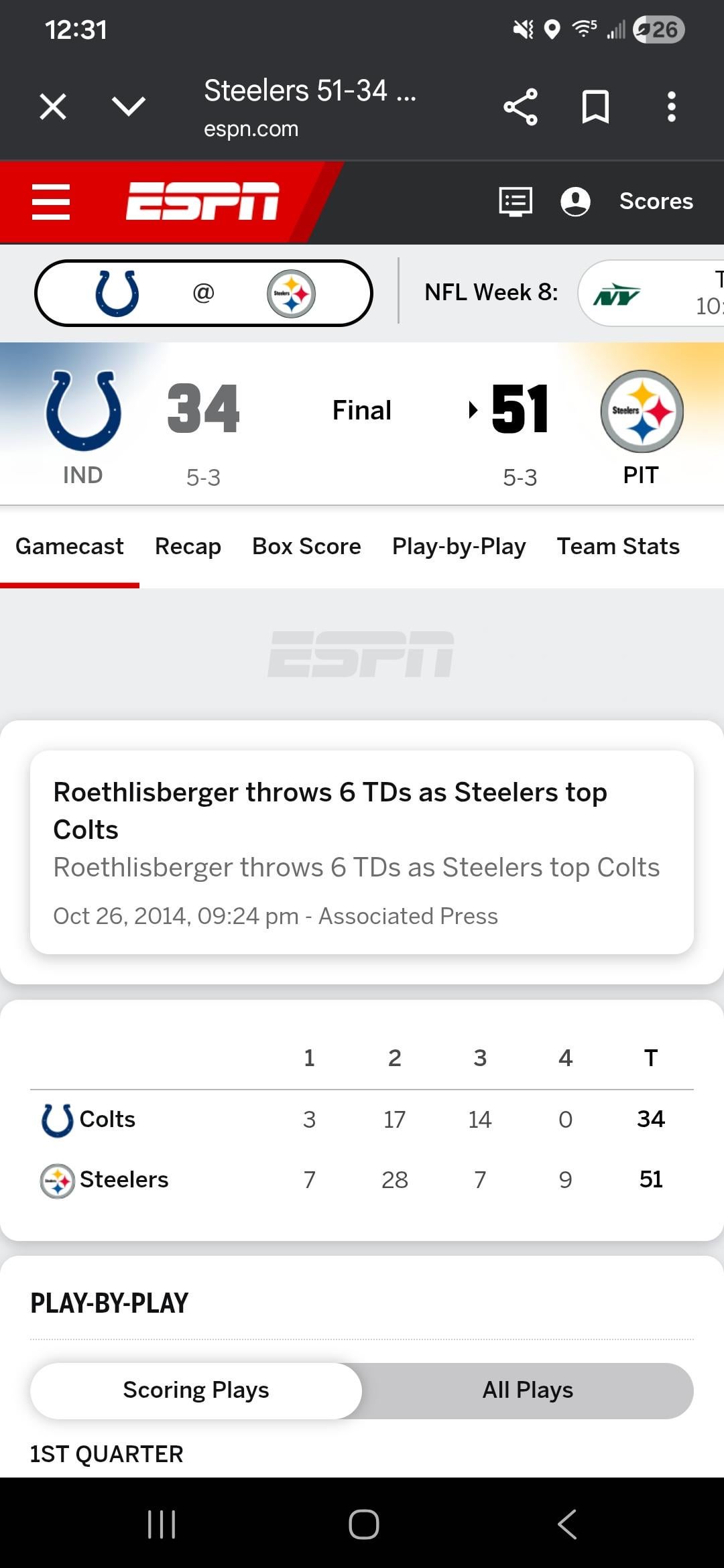Open the browser overflow menu
The height and width of the screenshot is (1568, 724).
[x=671, y=107]
